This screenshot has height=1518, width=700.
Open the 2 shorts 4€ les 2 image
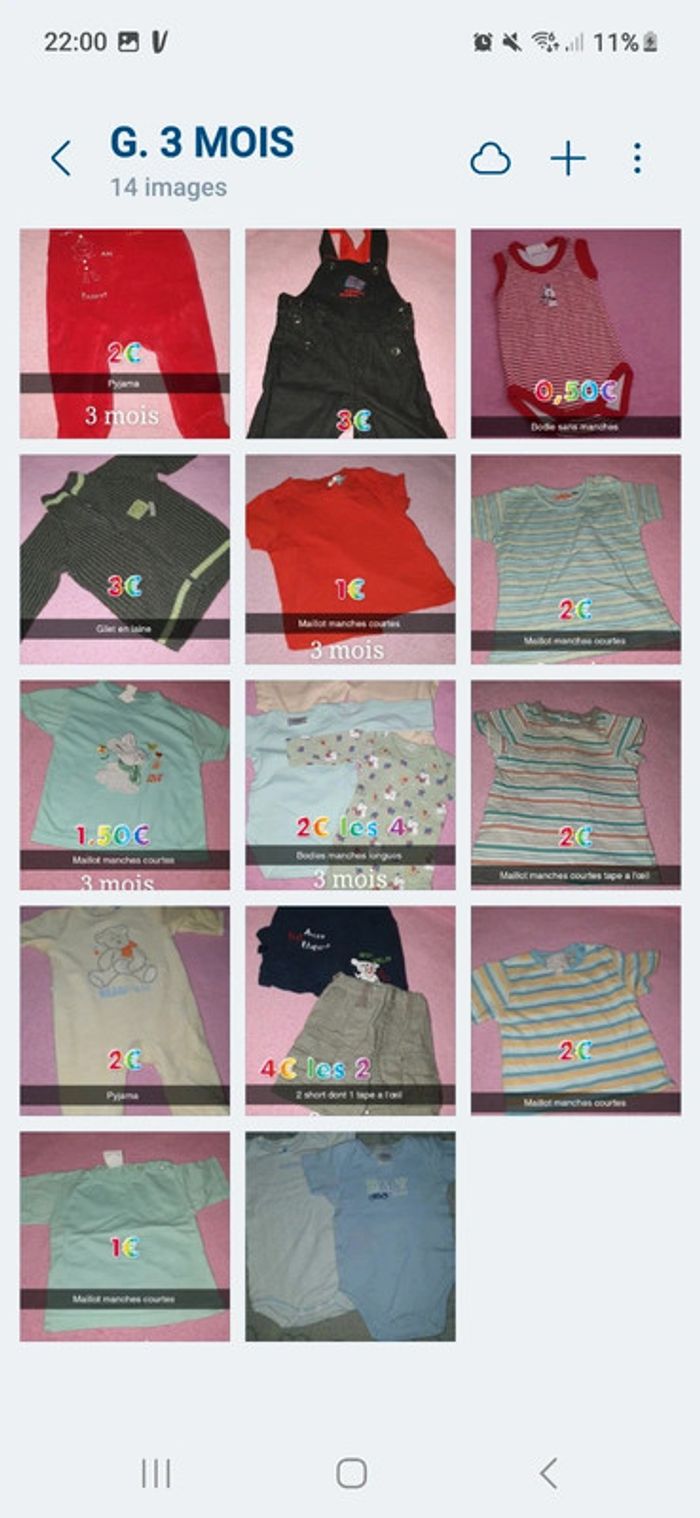pyautogui.click(x=350, y=1010)
